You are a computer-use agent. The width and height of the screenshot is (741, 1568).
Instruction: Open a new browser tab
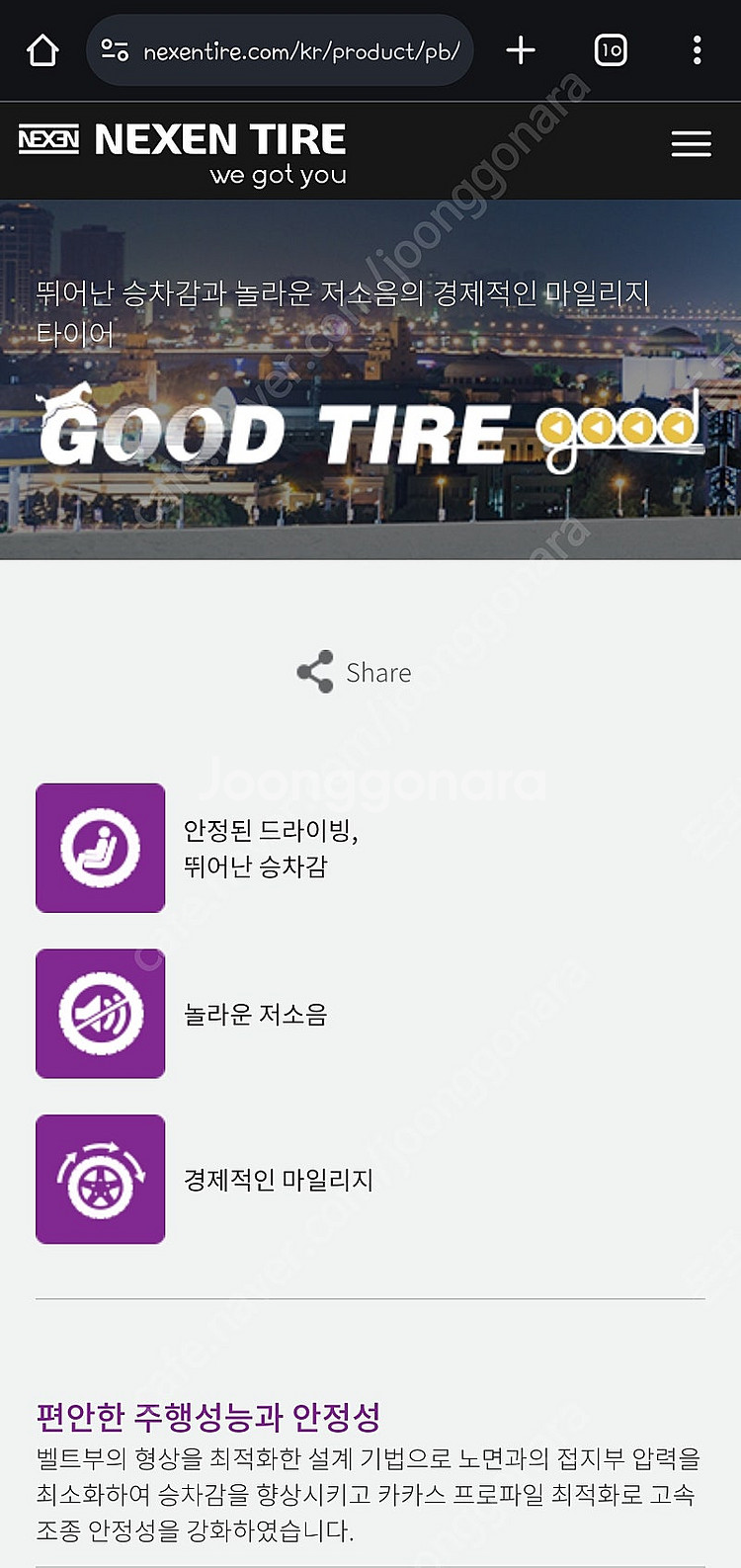click(x=521, y=50)
